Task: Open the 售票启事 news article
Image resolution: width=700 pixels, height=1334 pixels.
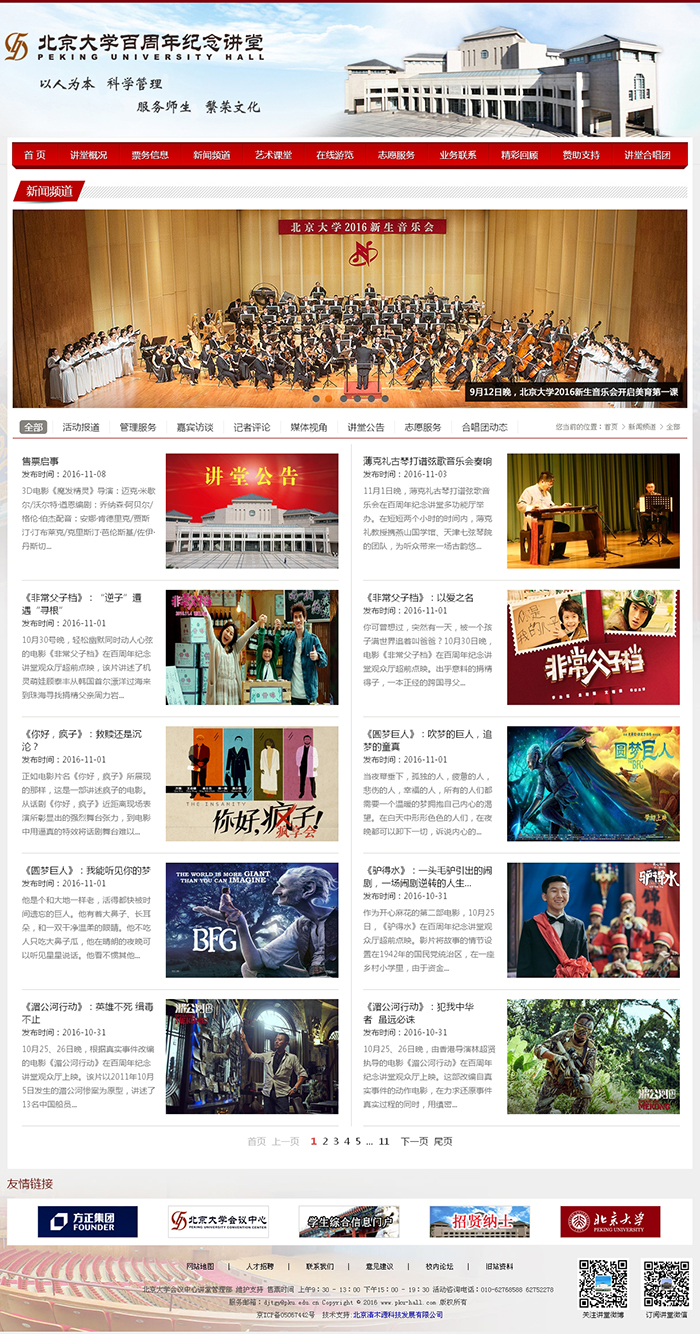Action: tap(40, 461)
